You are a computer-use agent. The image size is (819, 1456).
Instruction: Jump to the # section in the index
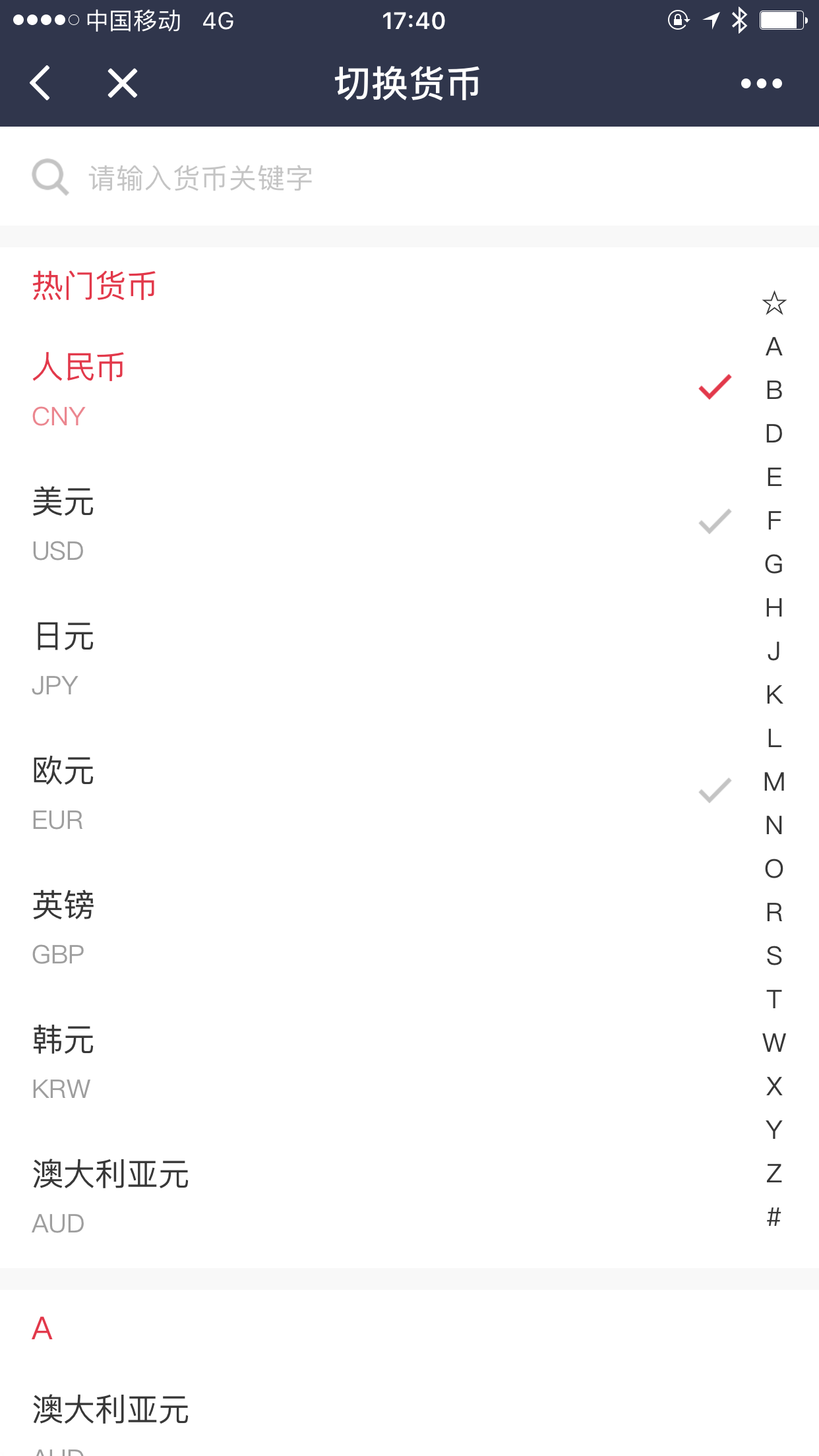point(774,1217)
